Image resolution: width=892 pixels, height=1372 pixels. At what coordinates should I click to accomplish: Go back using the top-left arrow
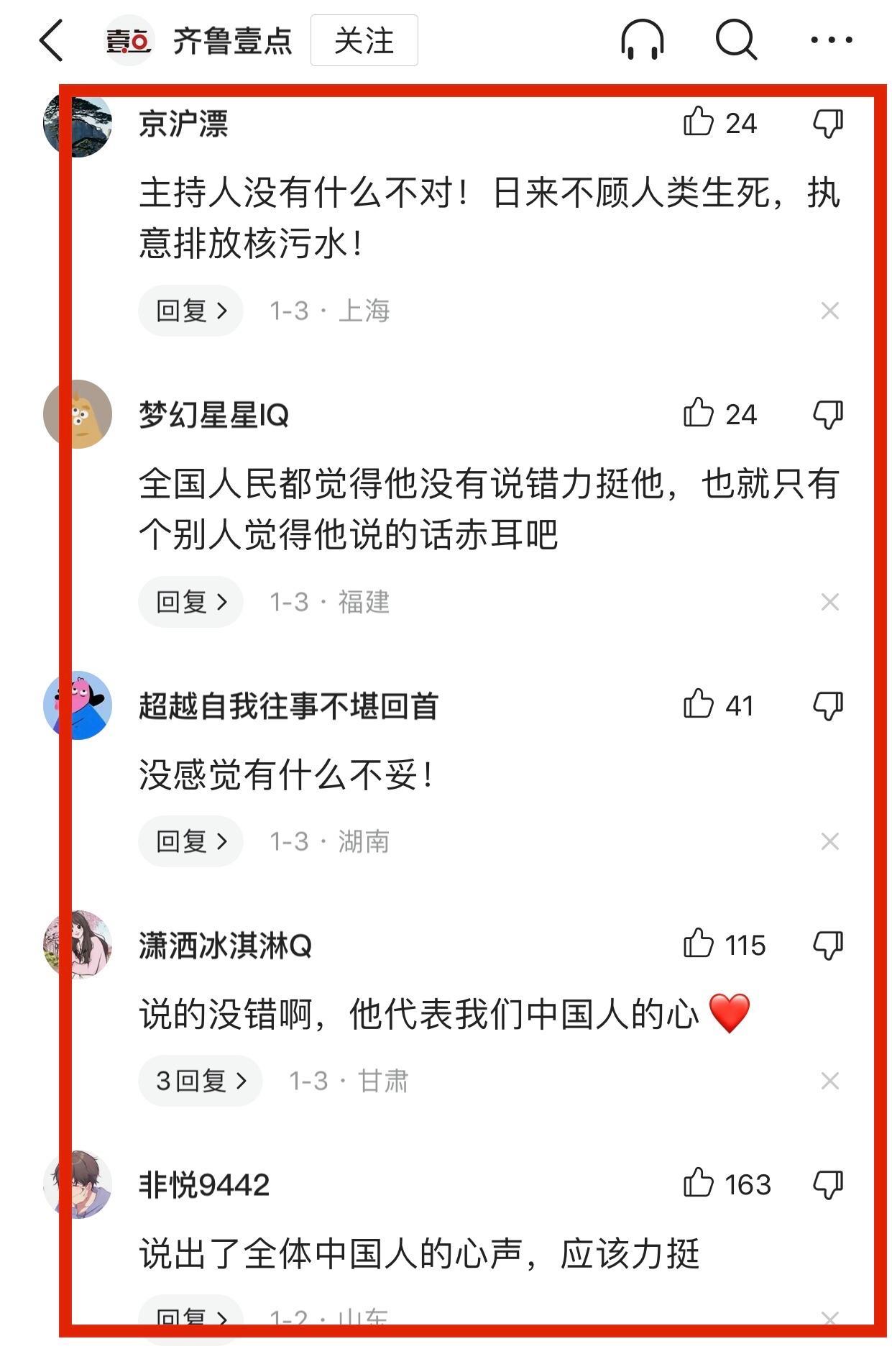point(52,40)
